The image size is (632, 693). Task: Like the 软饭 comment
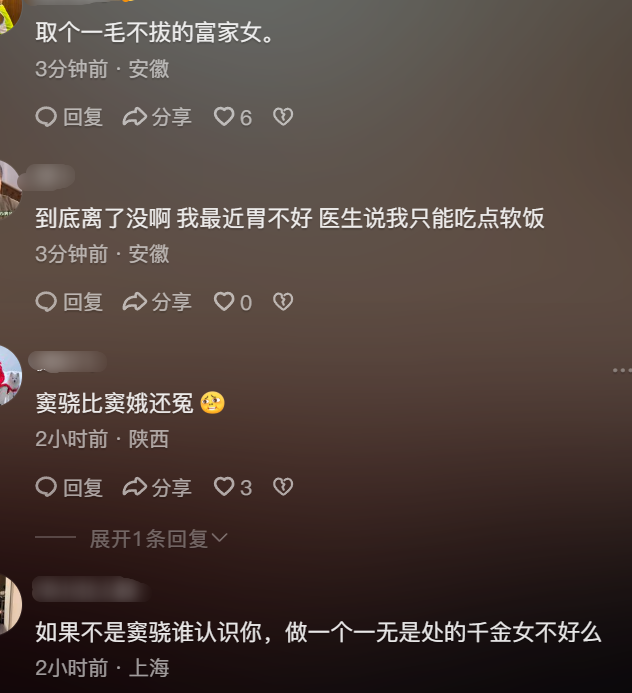coord(225,301)
